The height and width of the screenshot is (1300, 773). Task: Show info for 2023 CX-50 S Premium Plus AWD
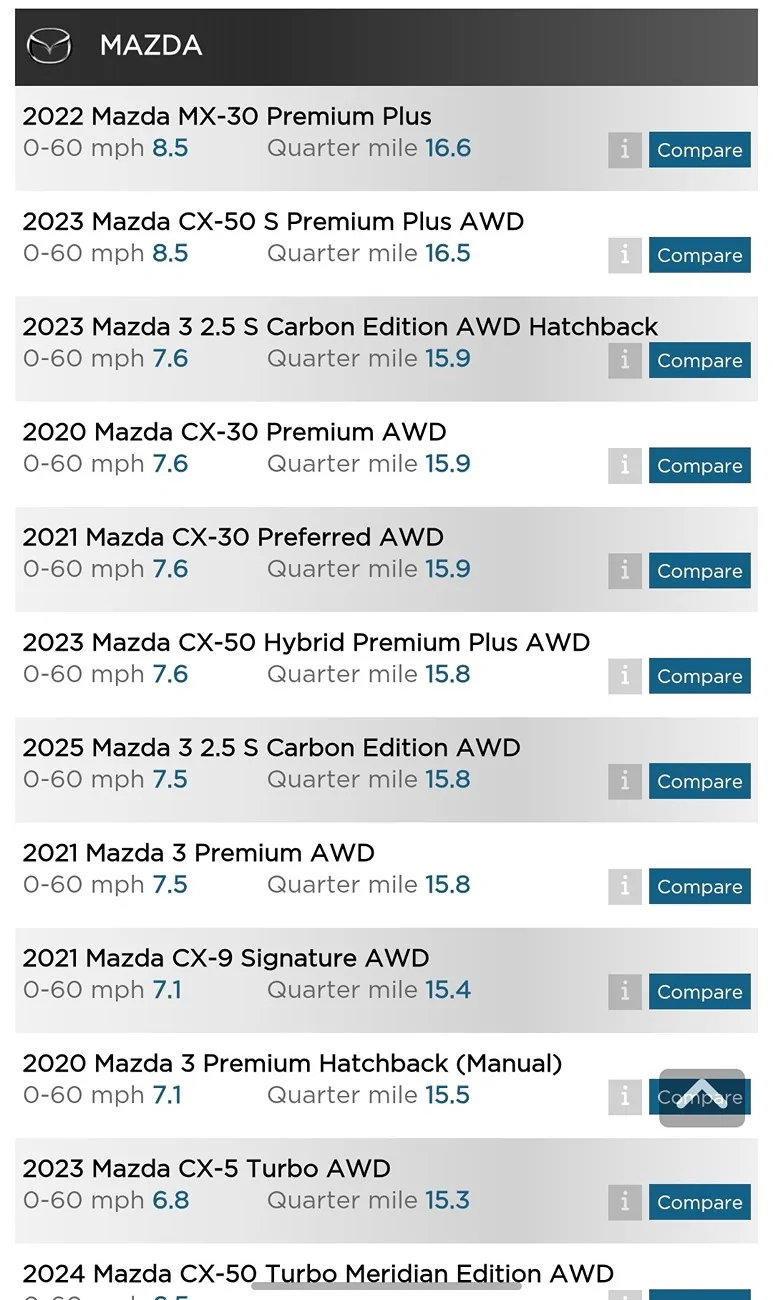point(625,255)
